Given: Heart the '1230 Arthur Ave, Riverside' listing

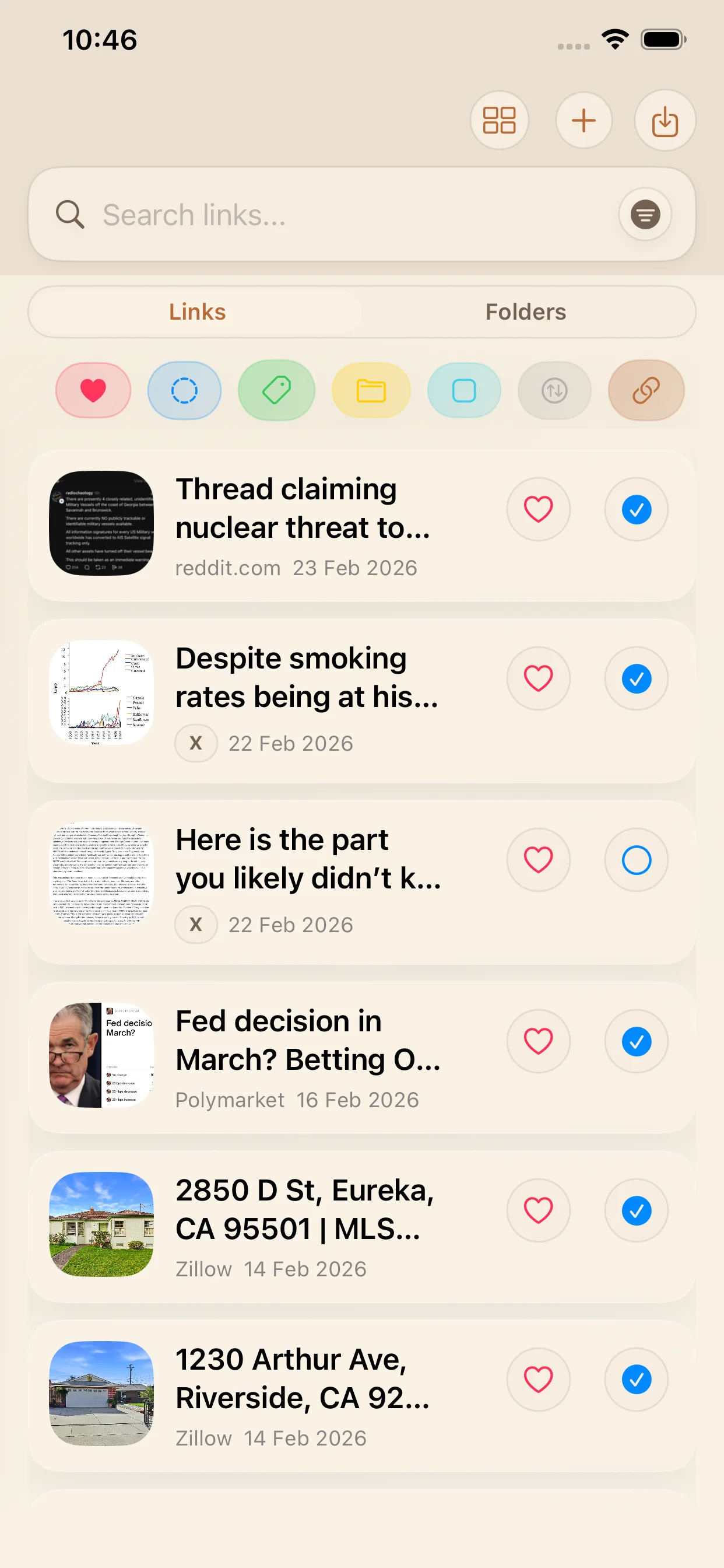Looking at the screenshot, I should (x=538, y=1380).
